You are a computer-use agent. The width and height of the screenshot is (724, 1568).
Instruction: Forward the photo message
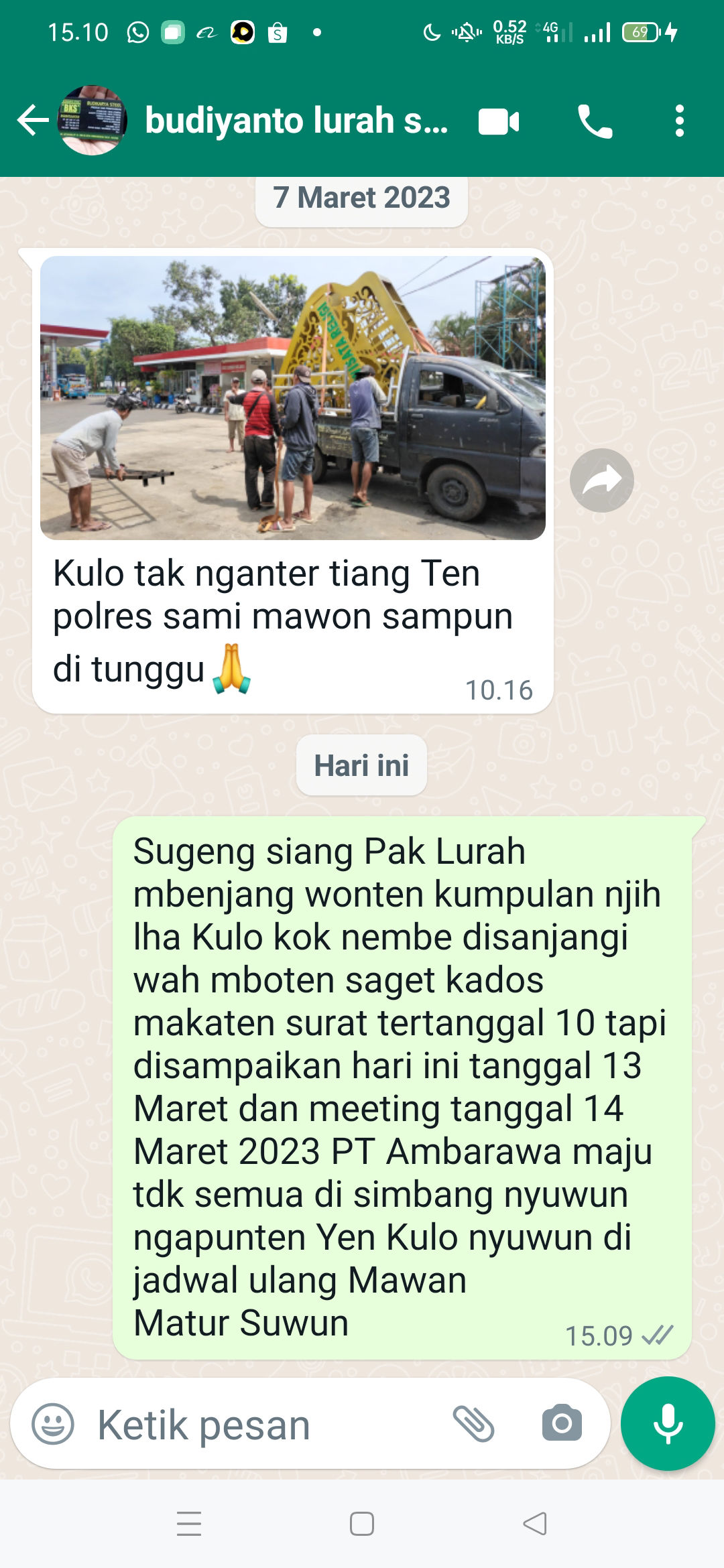601,480
